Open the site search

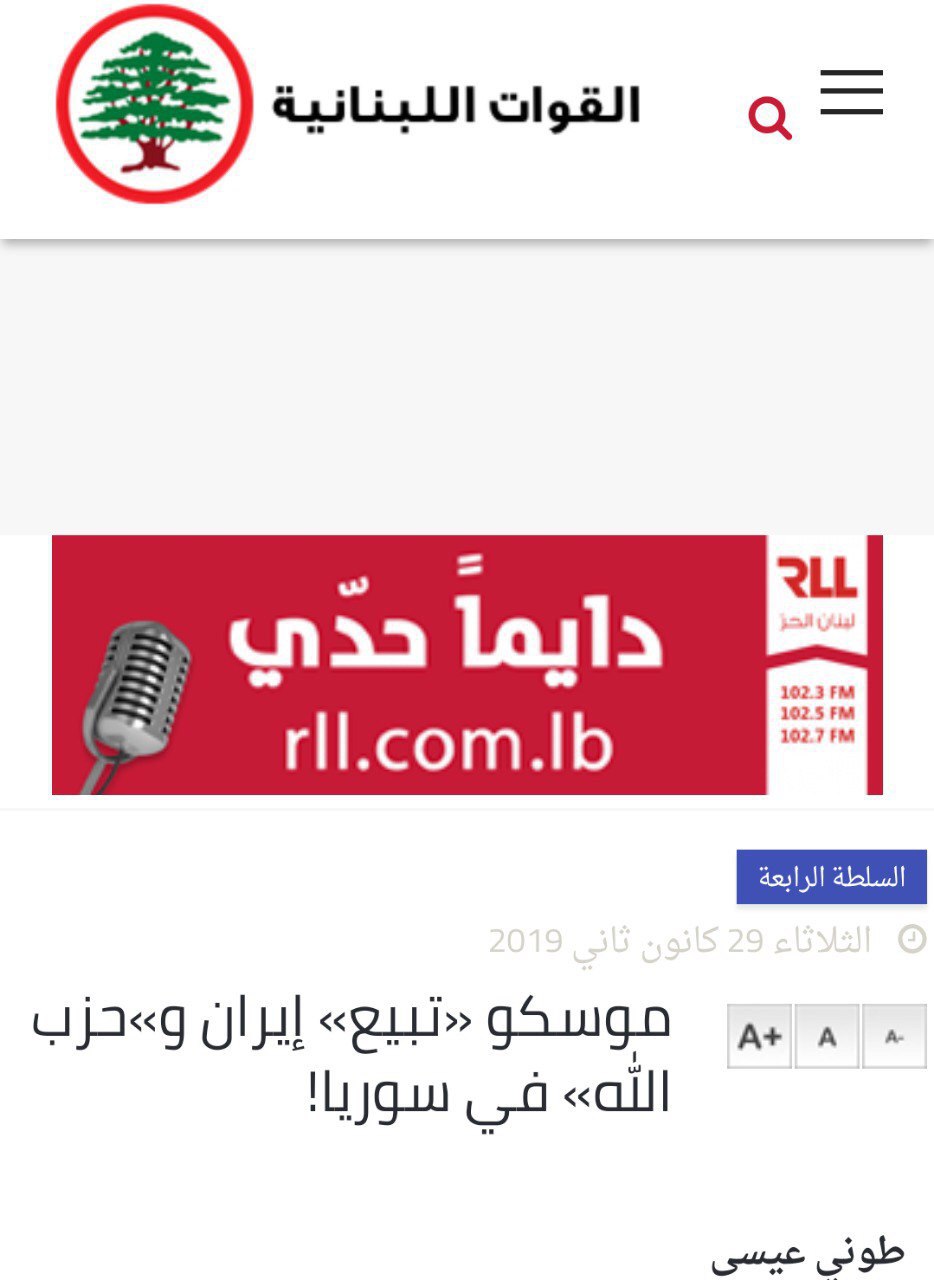pos(770,119)
